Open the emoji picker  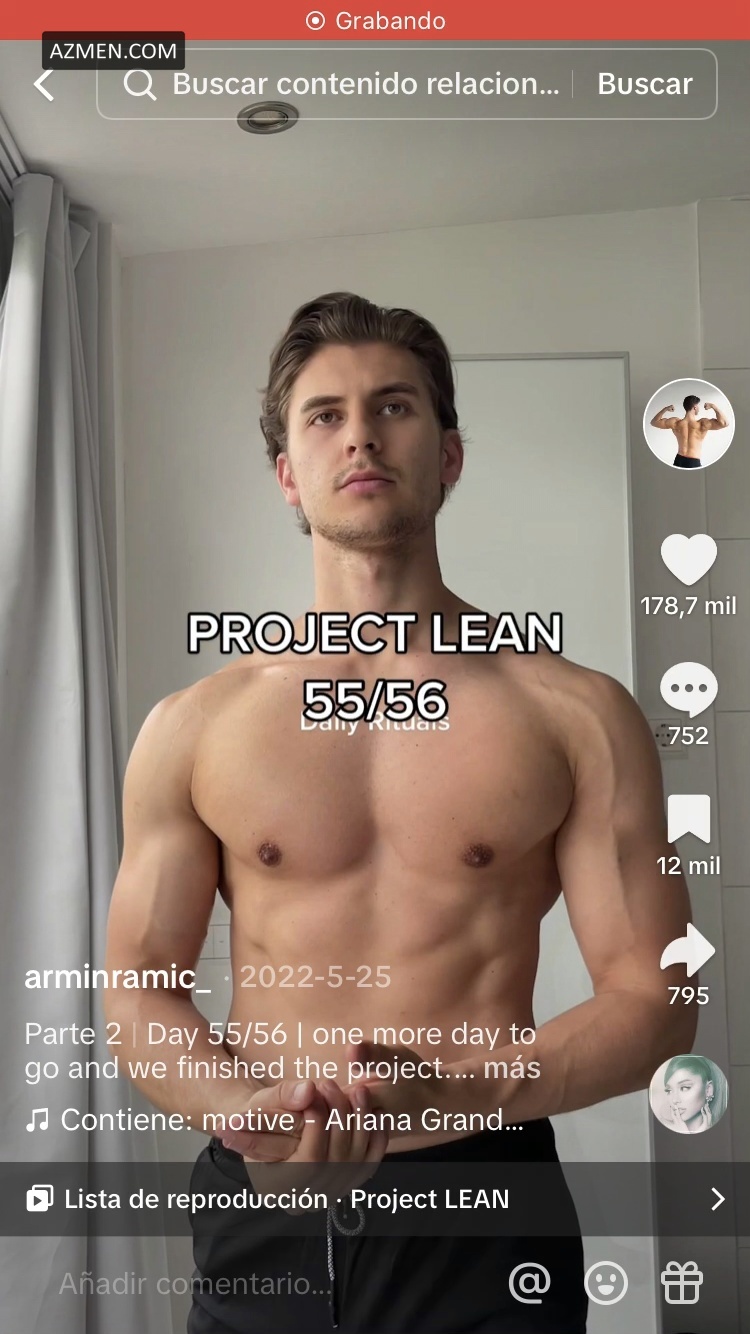pyautogui.click(x=606, y=1283)
